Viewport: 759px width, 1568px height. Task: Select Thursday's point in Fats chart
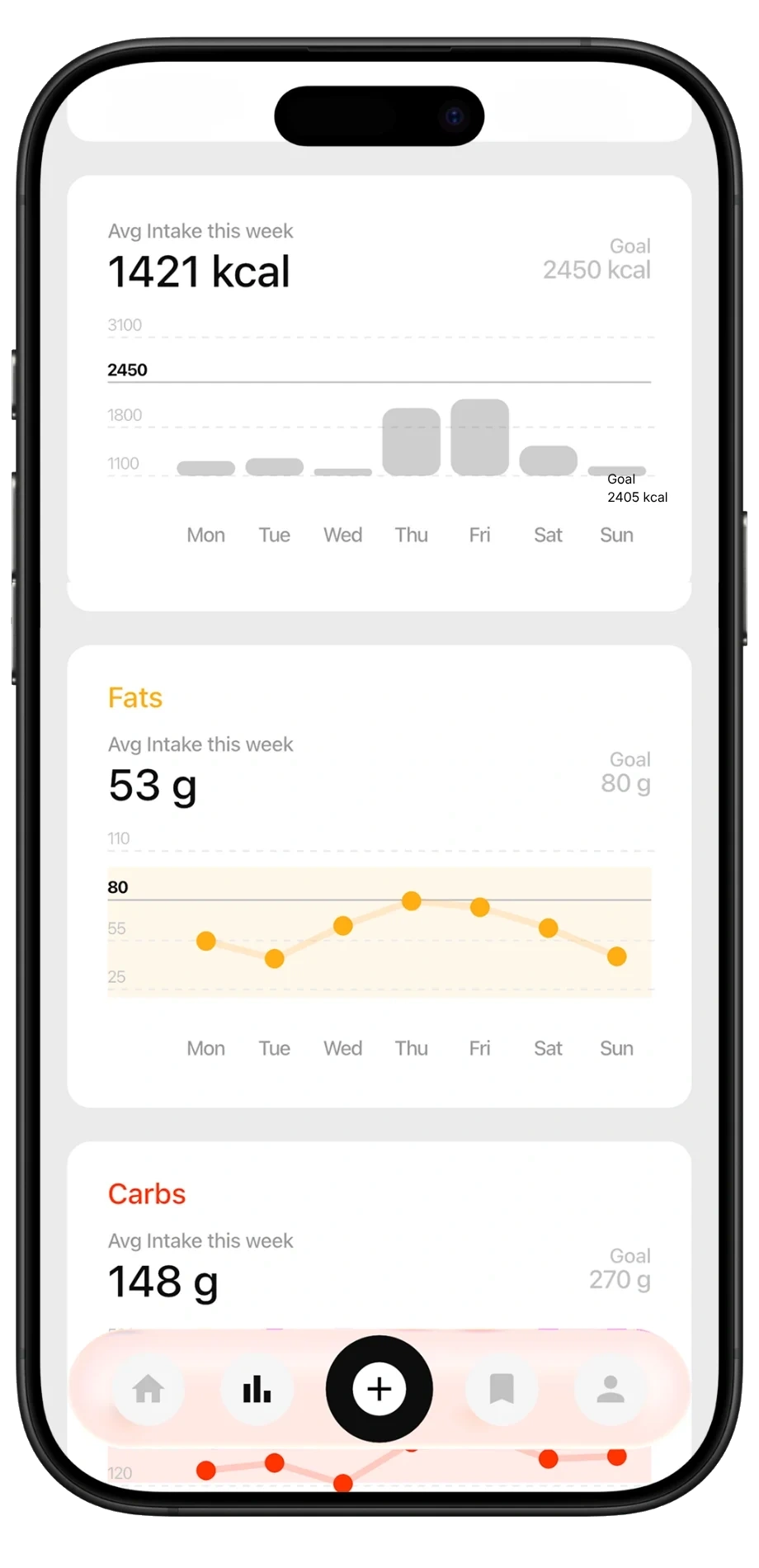click(411, 900)
